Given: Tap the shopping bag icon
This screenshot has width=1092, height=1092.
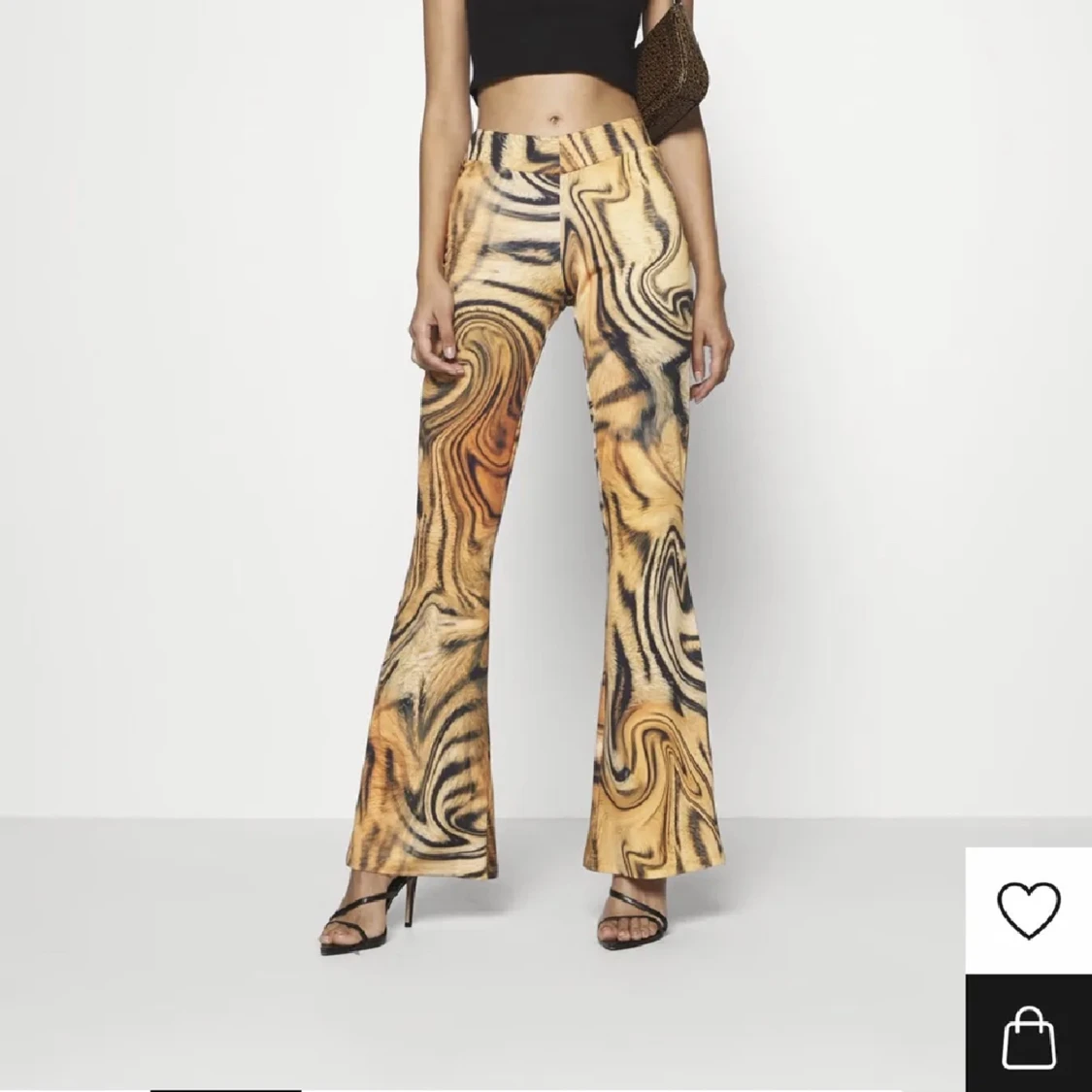Looking at the screenshot, I should coord(1029,1033).
